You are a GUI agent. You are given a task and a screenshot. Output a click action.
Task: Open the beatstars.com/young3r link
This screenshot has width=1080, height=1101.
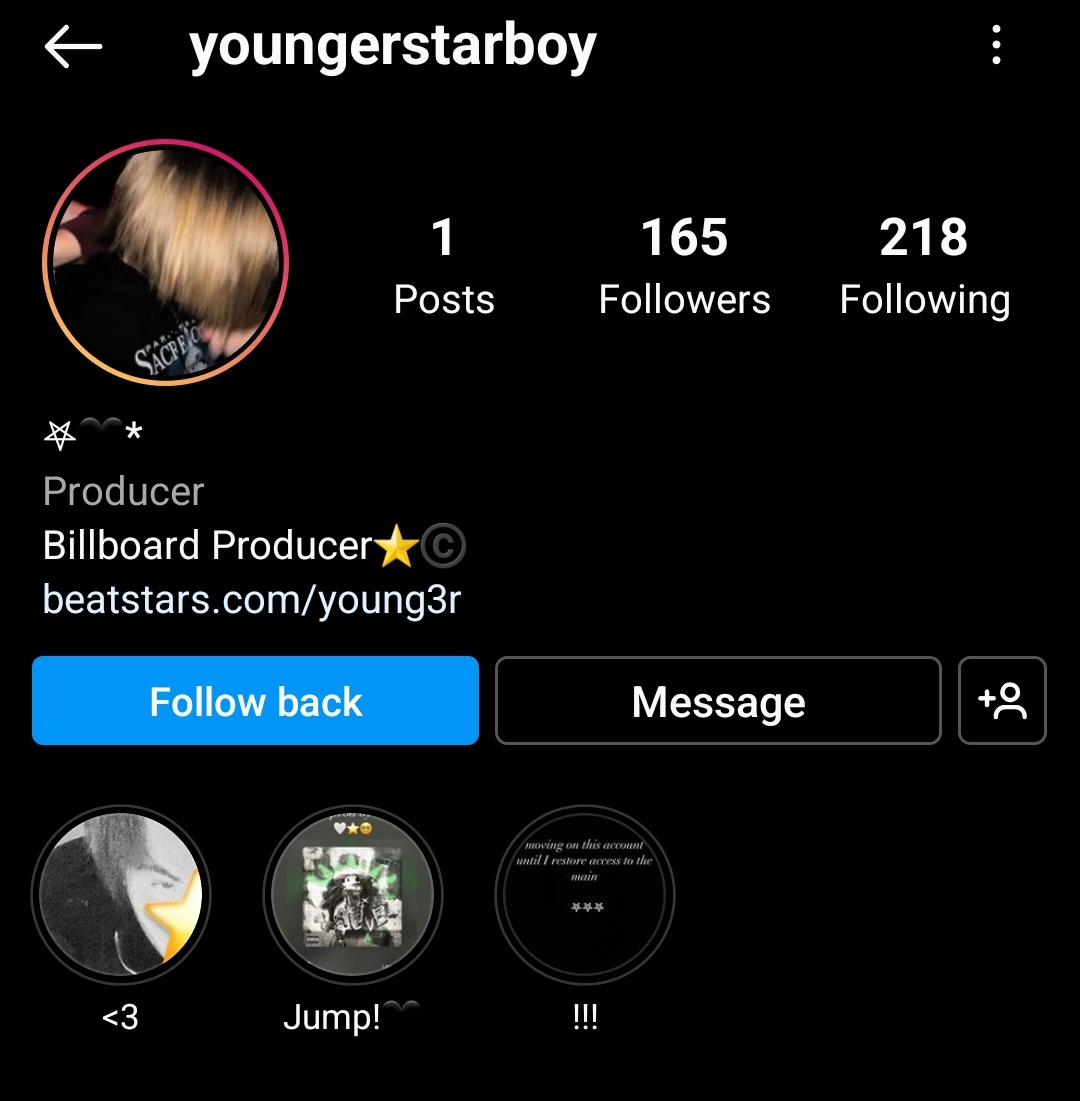point(252,599)
